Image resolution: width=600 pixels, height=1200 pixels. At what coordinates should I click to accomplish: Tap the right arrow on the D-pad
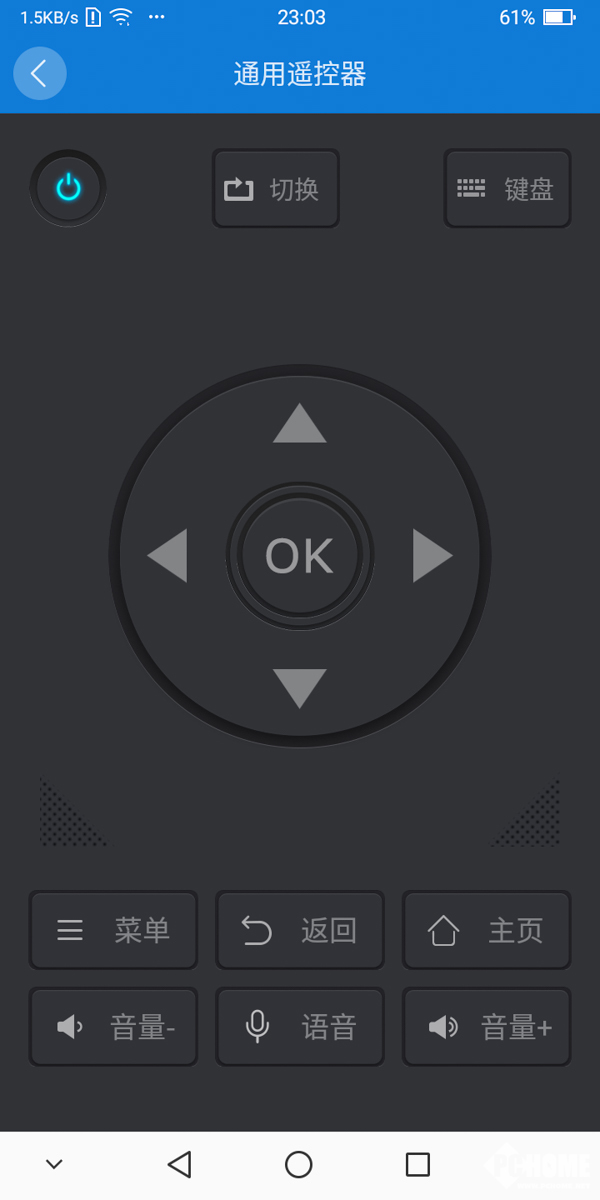click(432, 556)
